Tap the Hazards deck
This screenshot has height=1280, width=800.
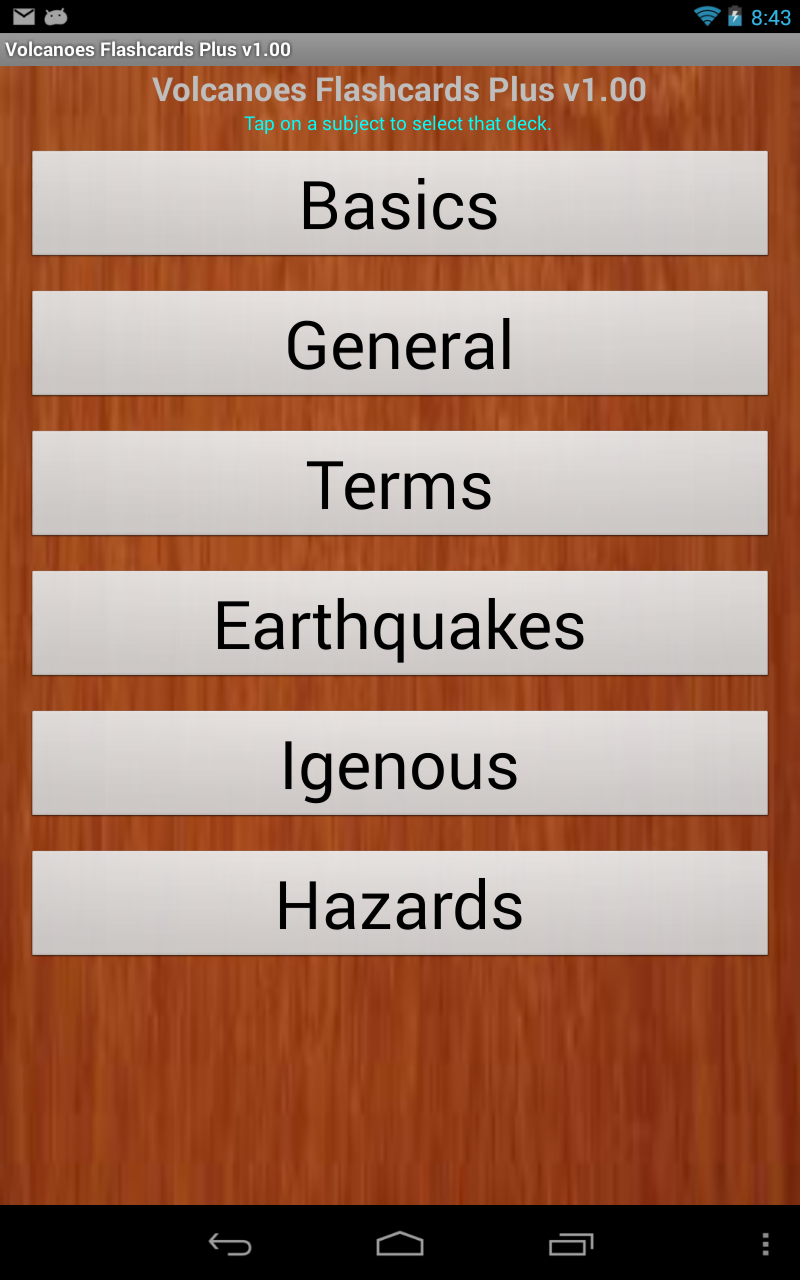(x=400, y=903)
